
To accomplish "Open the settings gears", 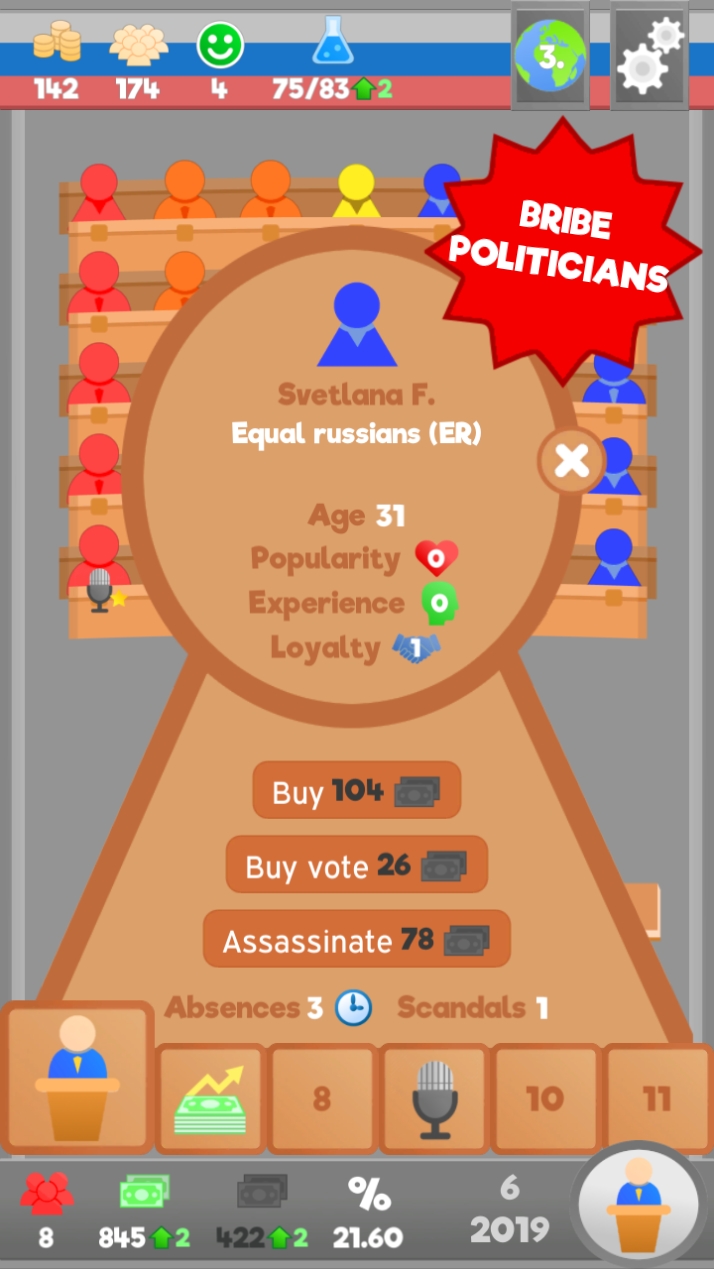I will tap(650, 55).
